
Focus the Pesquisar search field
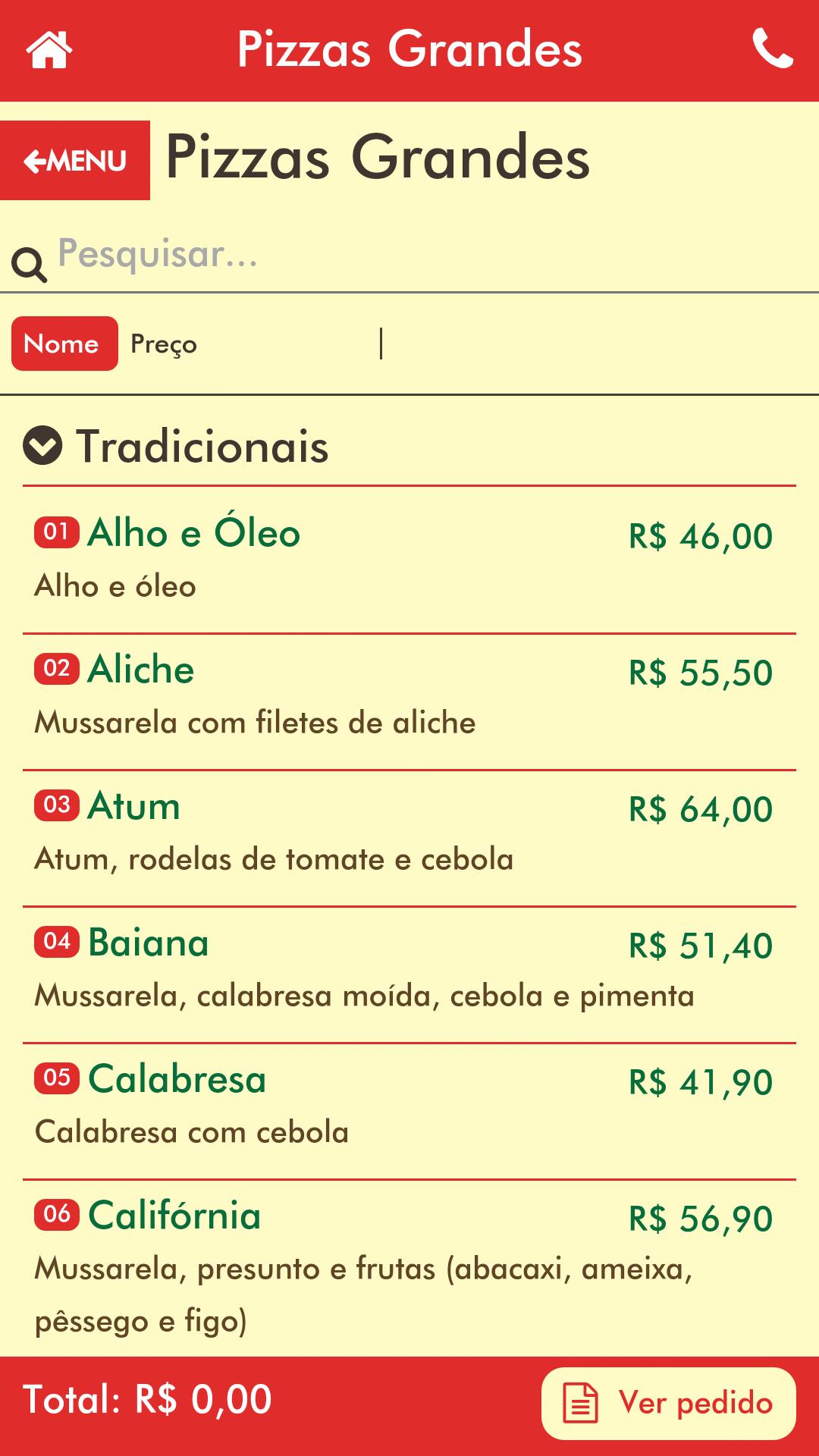(409, 255)
